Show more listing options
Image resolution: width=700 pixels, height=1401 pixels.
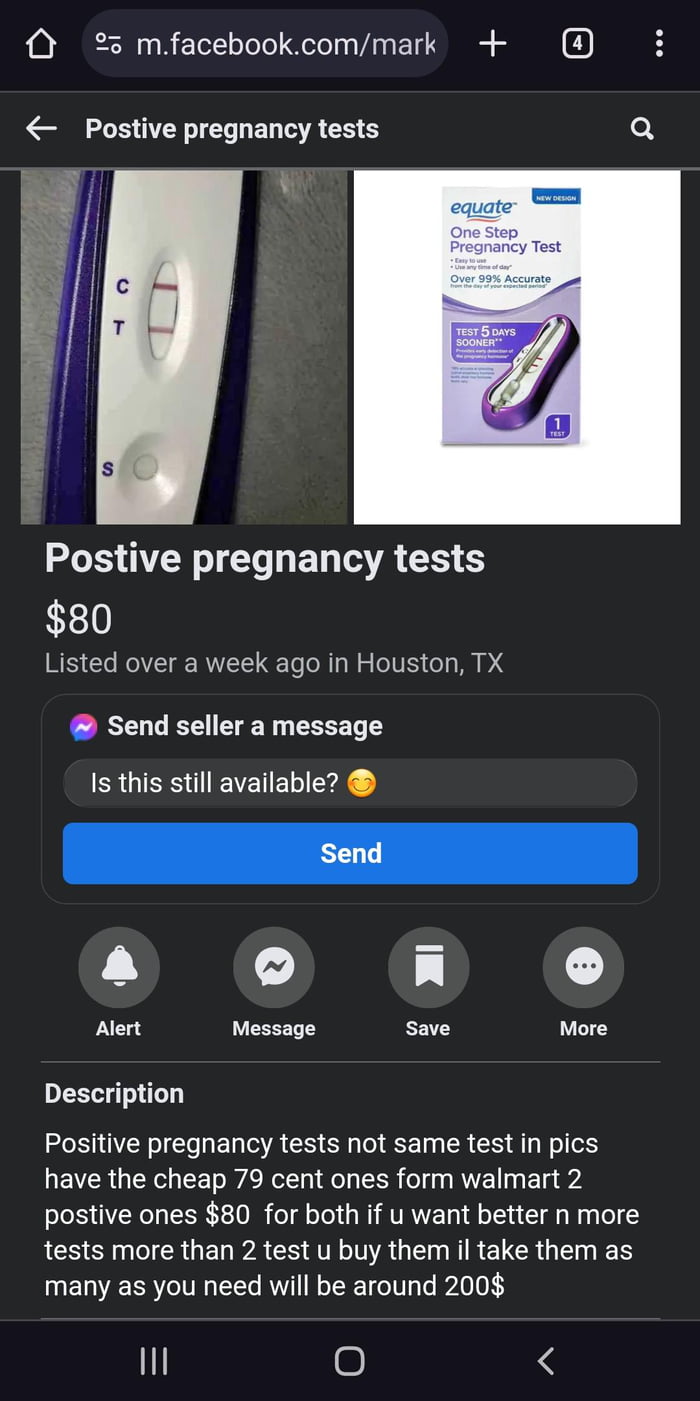pyautogui.click(x=583, y=967)
